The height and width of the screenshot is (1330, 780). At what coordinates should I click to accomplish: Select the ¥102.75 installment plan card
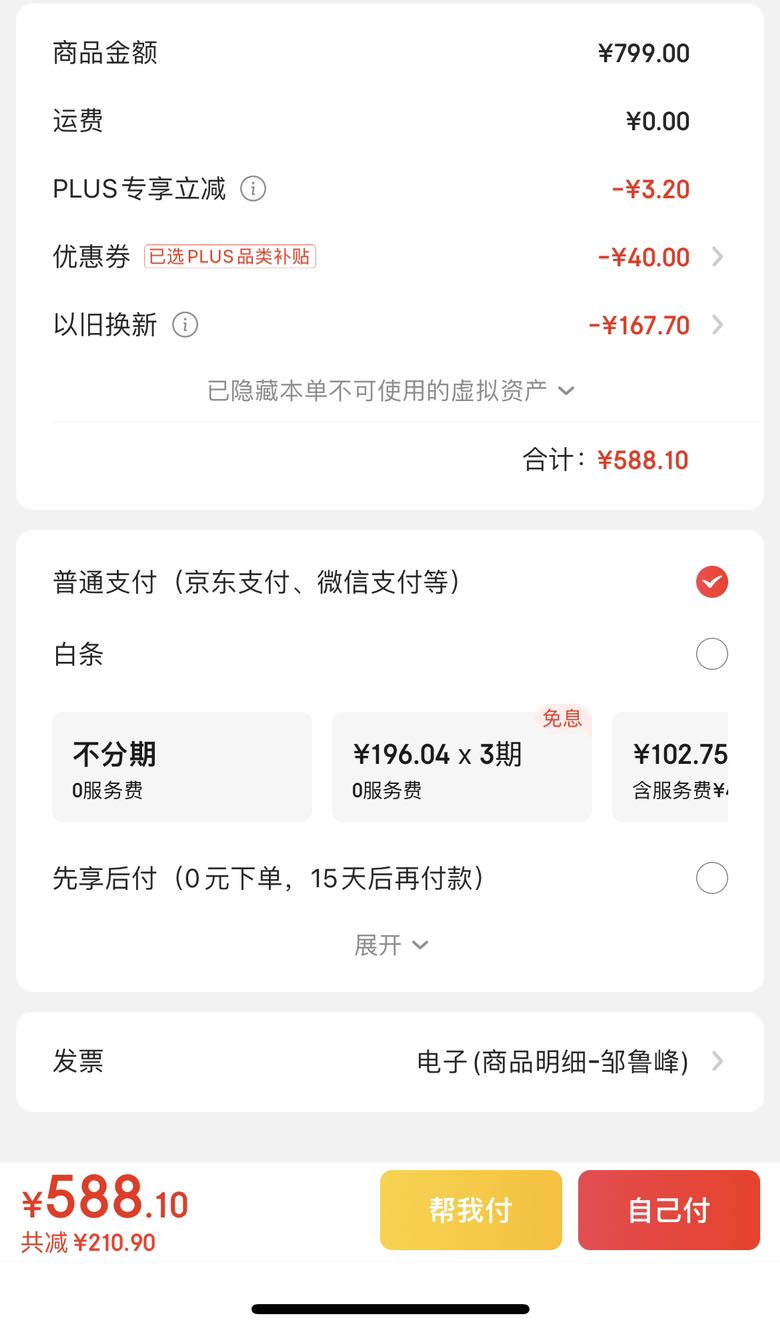(x=671, y=767)
